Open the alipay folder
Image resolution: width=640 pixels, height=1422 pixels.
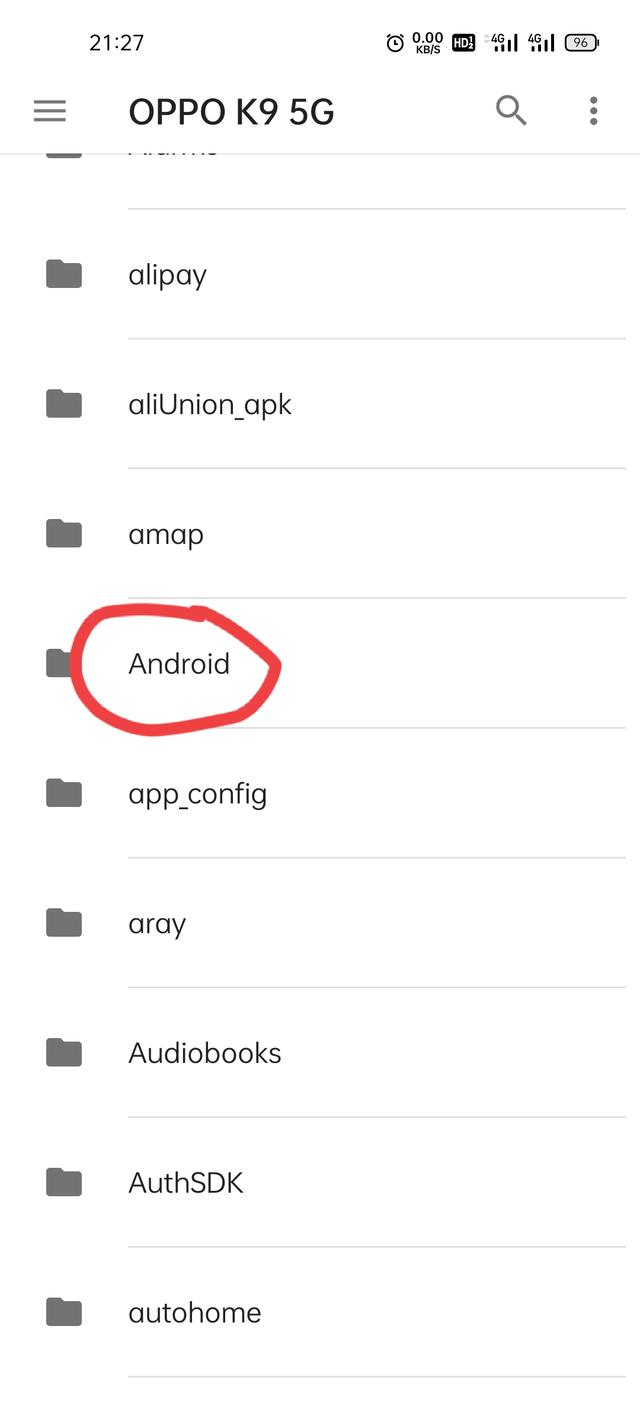point(168,274)
